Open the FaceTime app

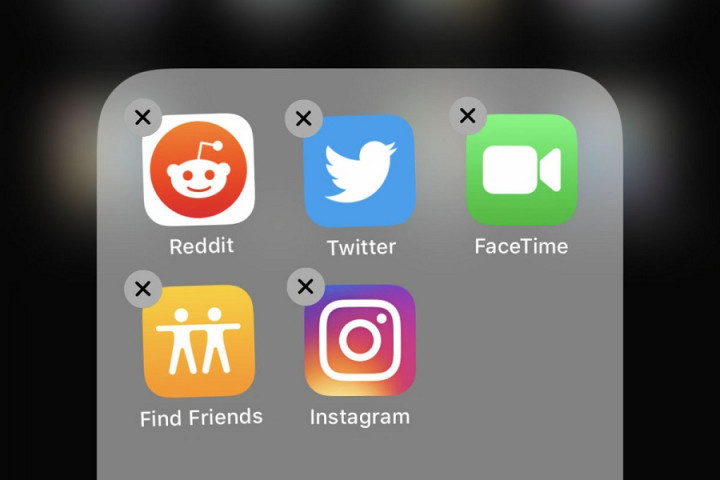(x=521, y=170)
